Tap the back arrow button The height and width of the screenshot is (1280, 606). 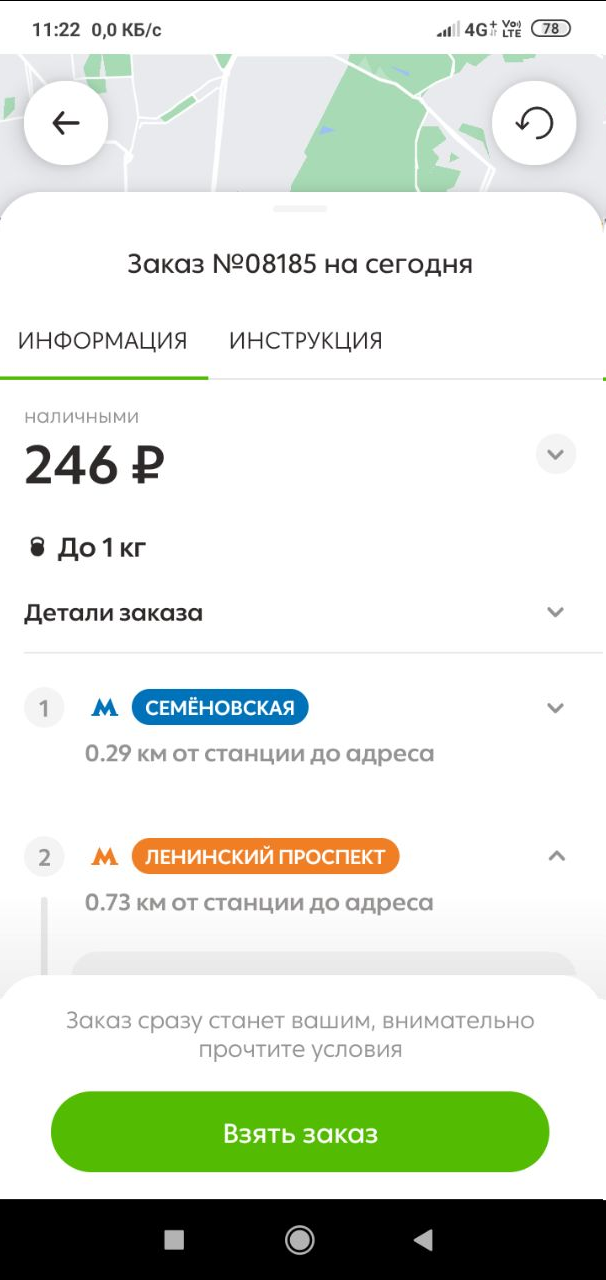pyautogui.click(x=66, y=123)
